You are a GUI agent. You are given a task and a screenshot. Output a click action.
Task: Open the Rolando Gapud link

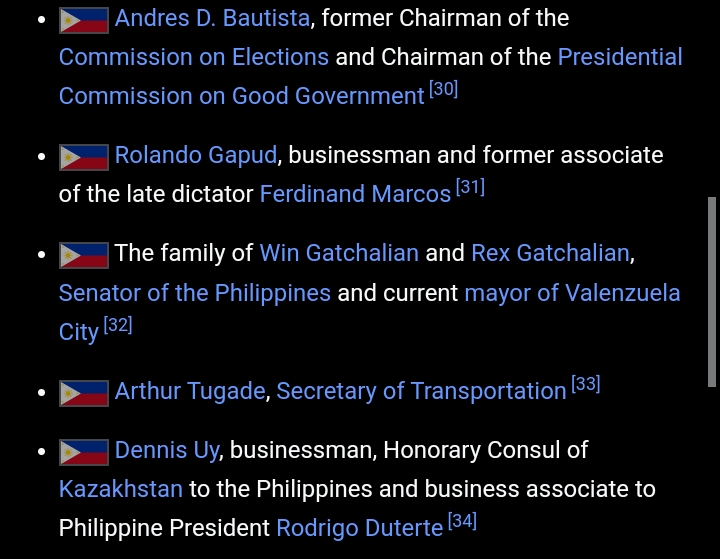[196, 155]
